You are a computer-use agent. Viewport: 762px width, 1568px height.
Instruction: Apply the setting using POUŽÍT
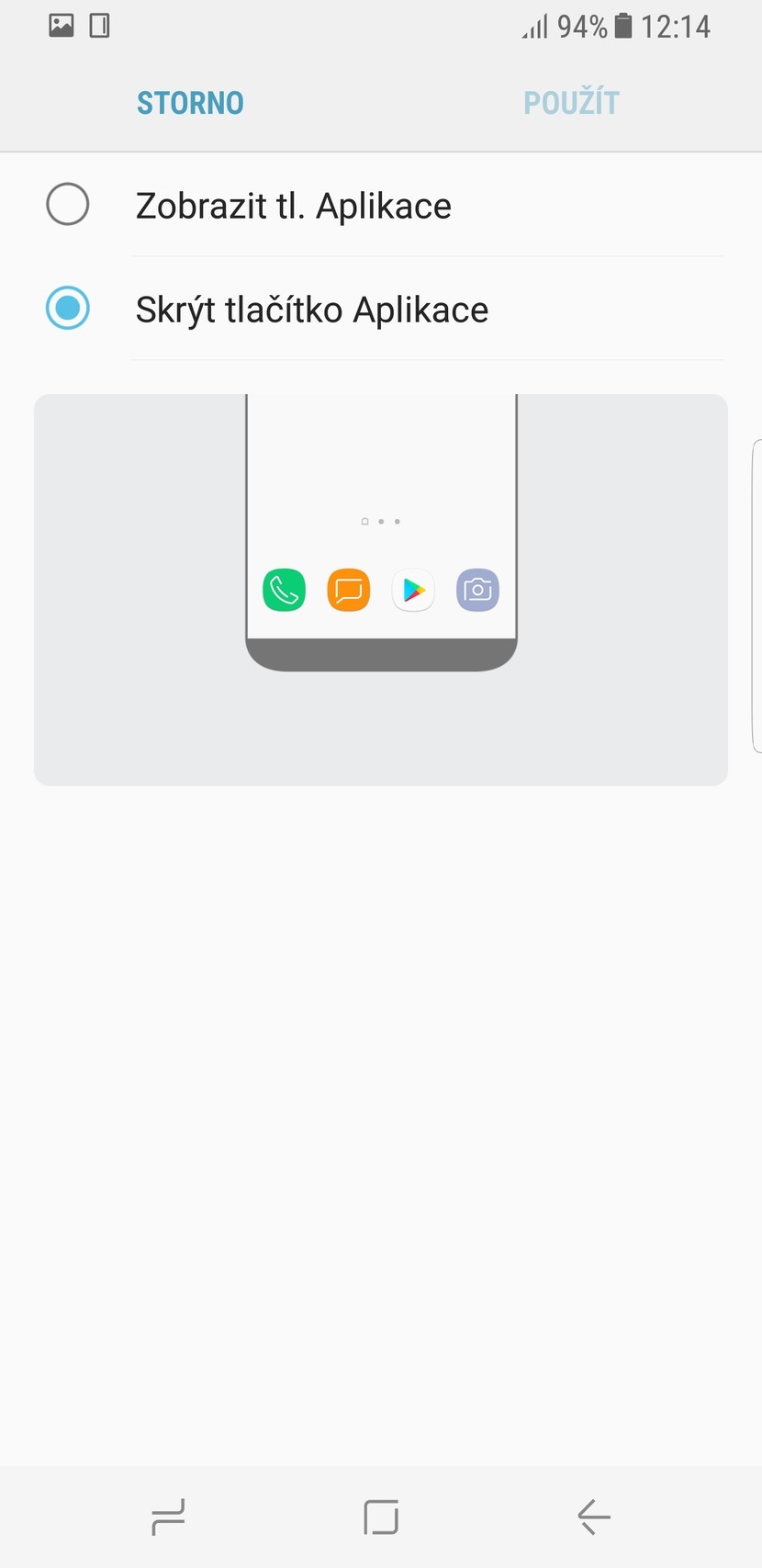click(x=571, y=102)
